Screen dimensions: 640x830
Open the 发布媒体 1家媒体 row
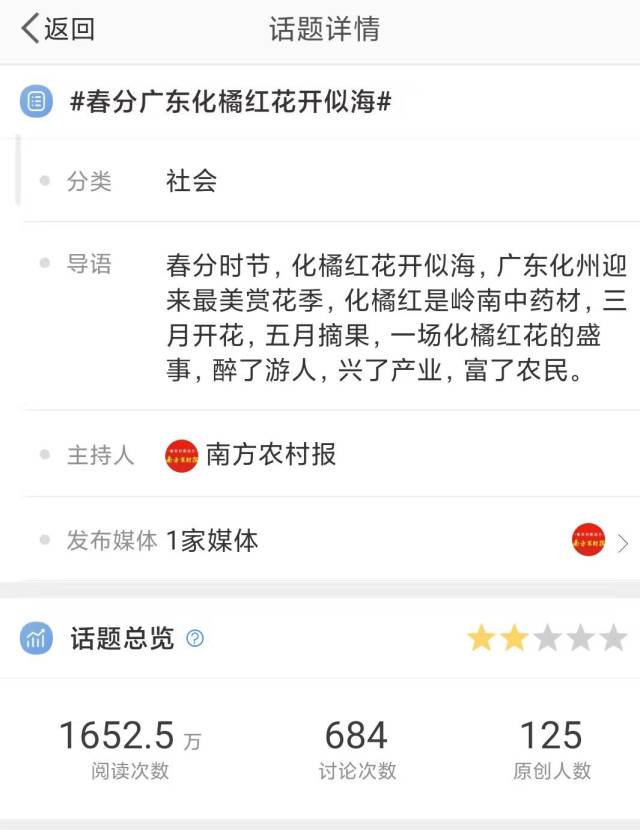coord(330,541)
